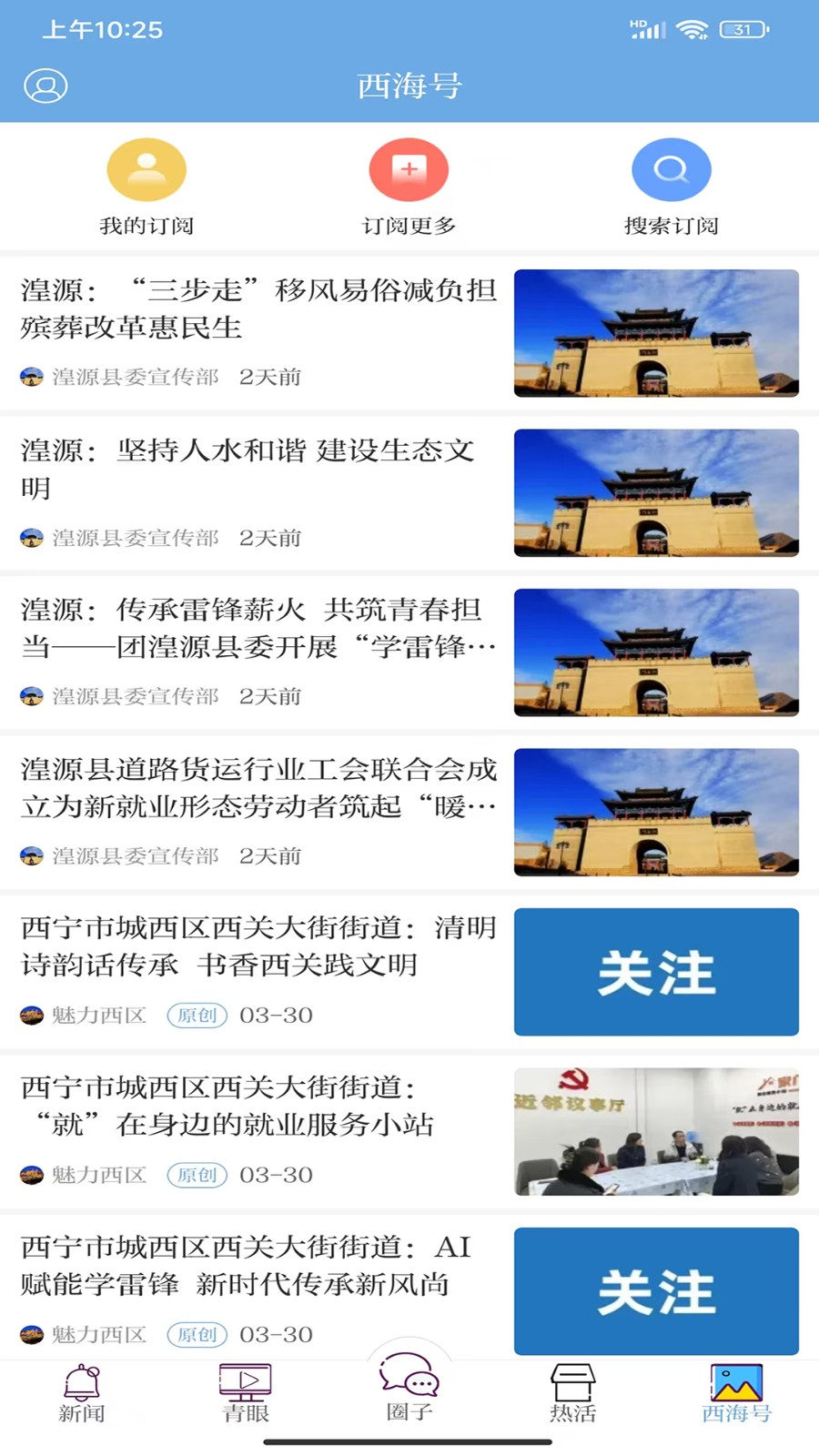
Task: Open the city gate article thumbnail
Action: (656, 333)
